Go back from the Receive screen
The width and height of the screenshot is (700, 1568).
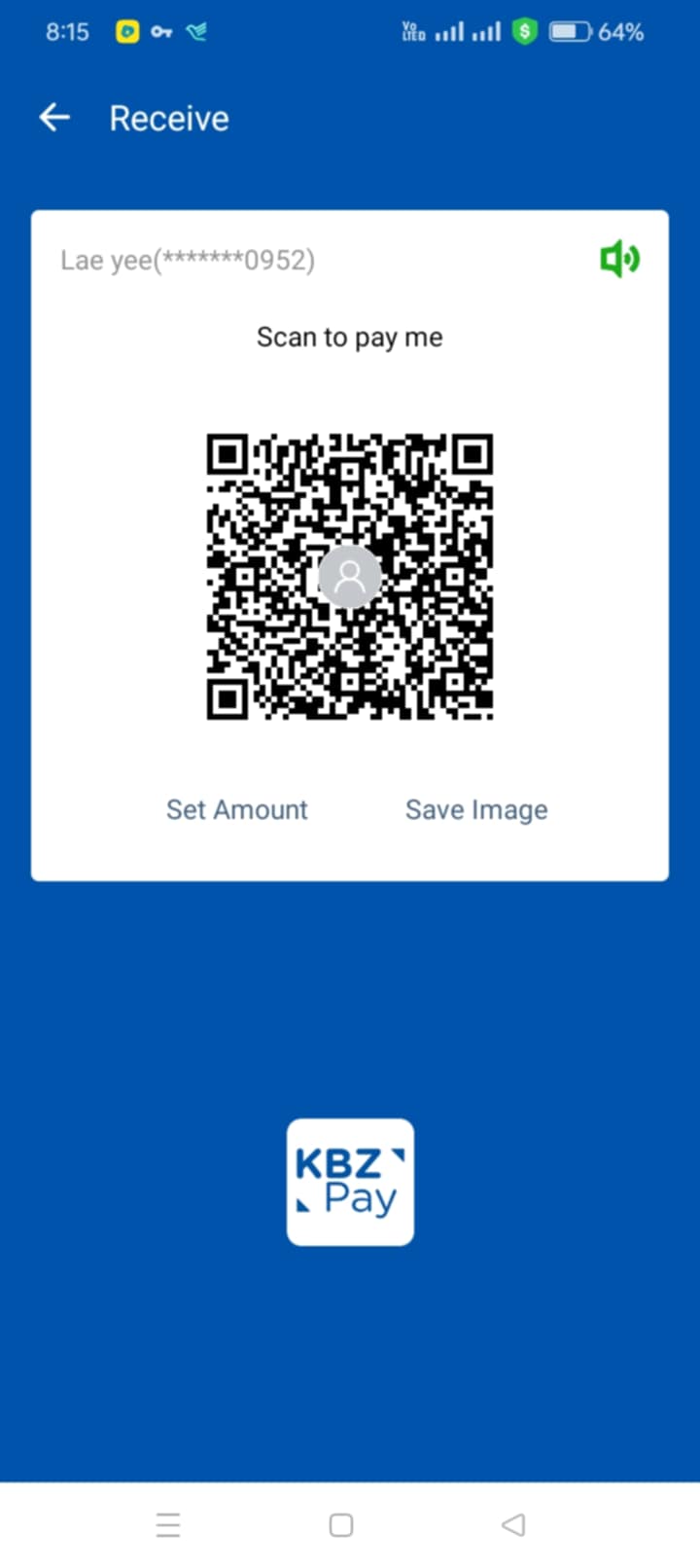point(54,118)
